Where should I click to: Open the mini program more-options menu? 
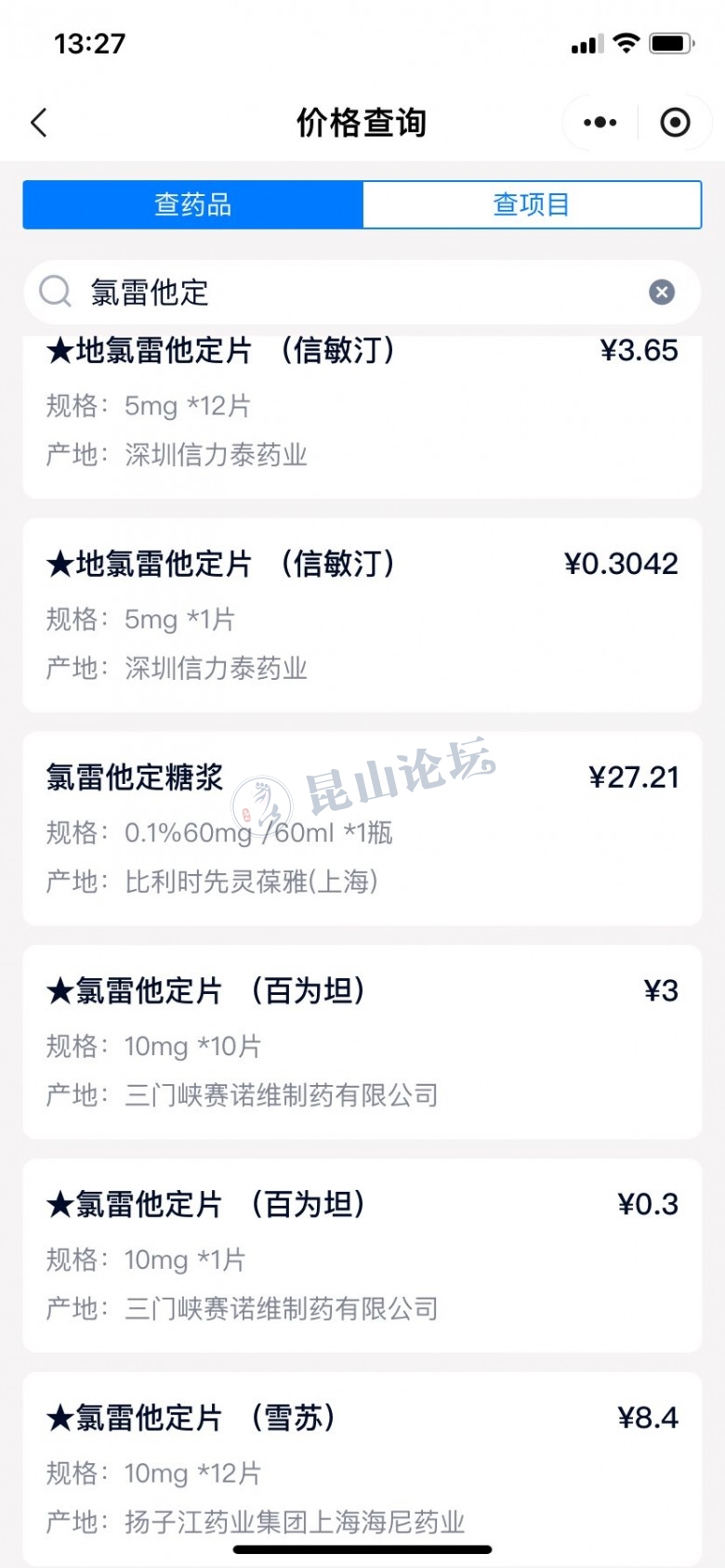[x=600, y=123]
